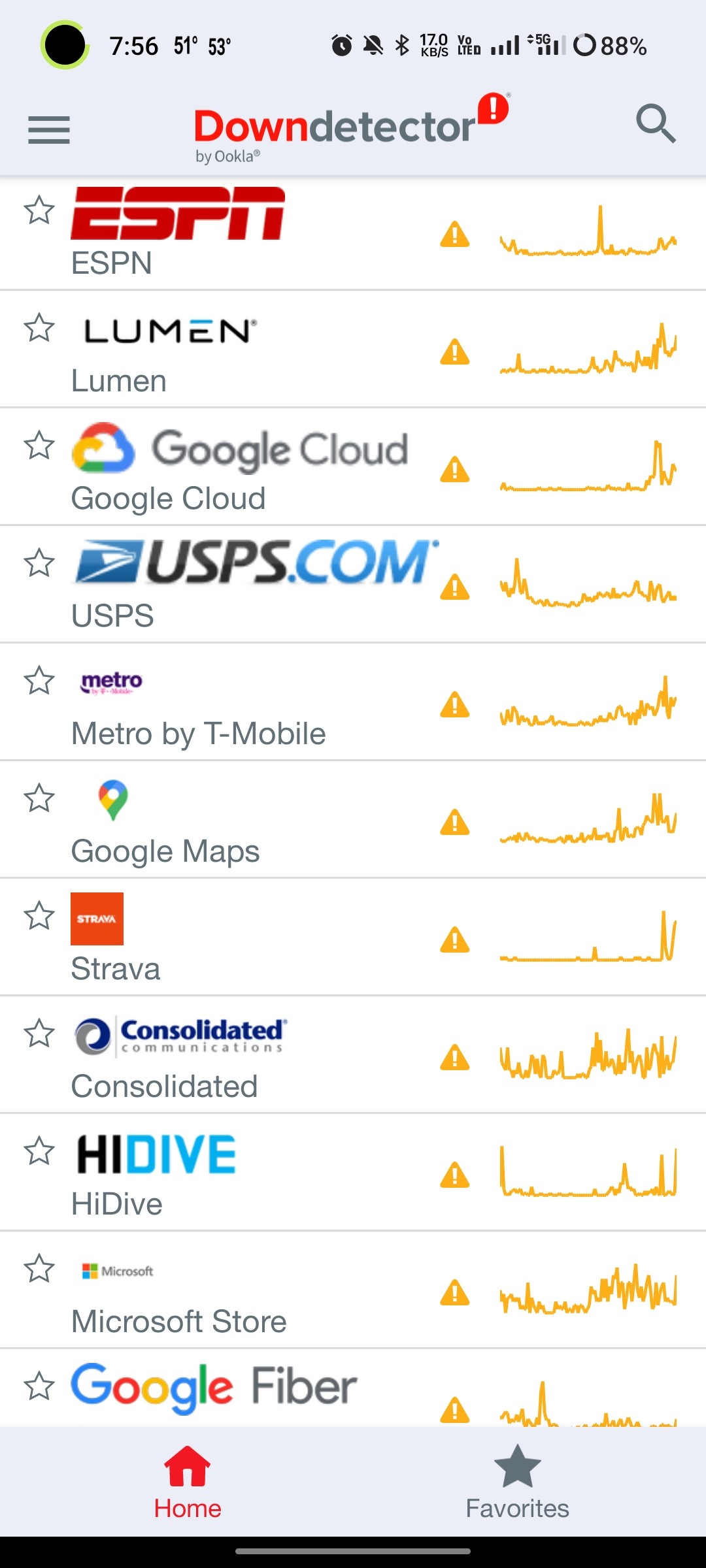Screen dimensions: 706x1568
Task: Open the search magnifier icon
Action: point(656,123)
